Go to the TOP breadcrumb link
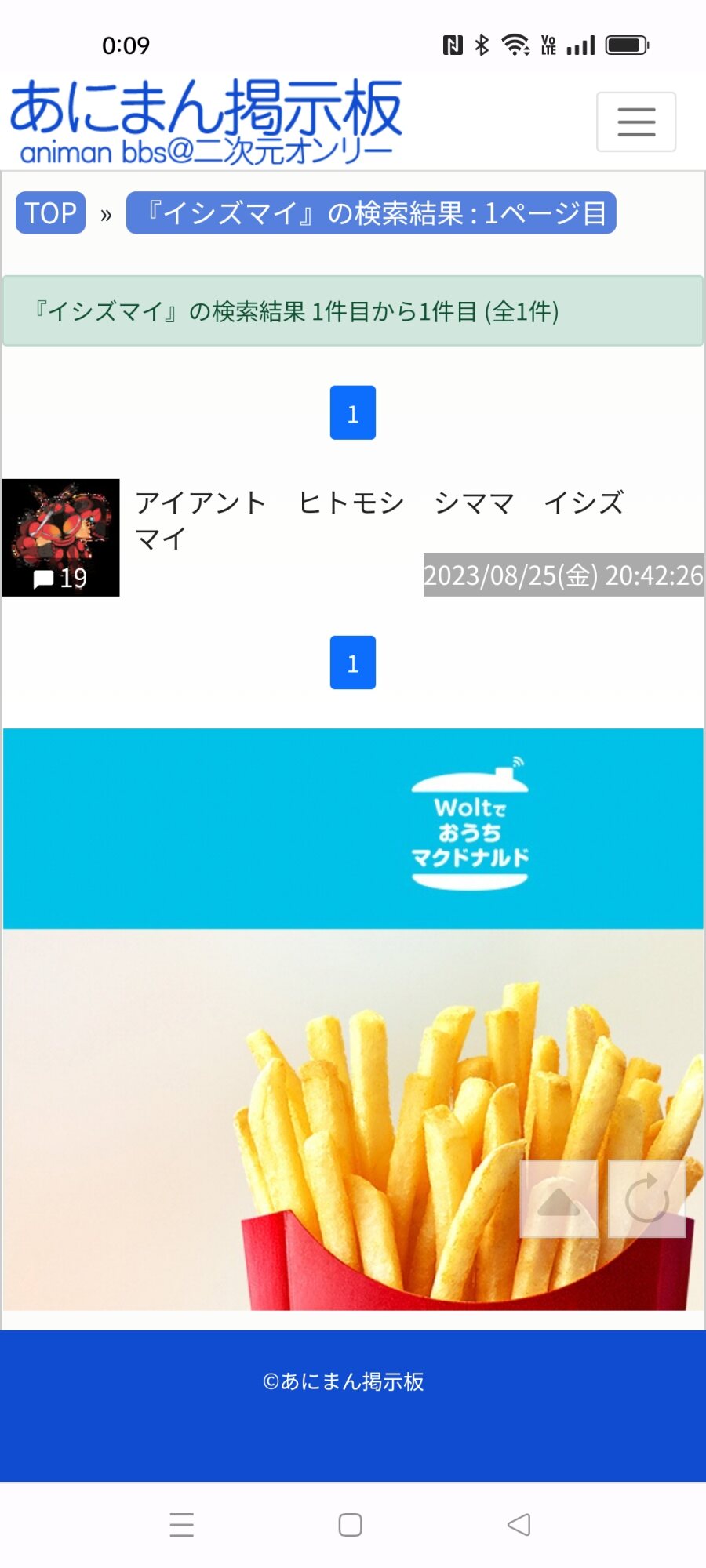This screenshot has height=1568, width=706. coord(50,212)
